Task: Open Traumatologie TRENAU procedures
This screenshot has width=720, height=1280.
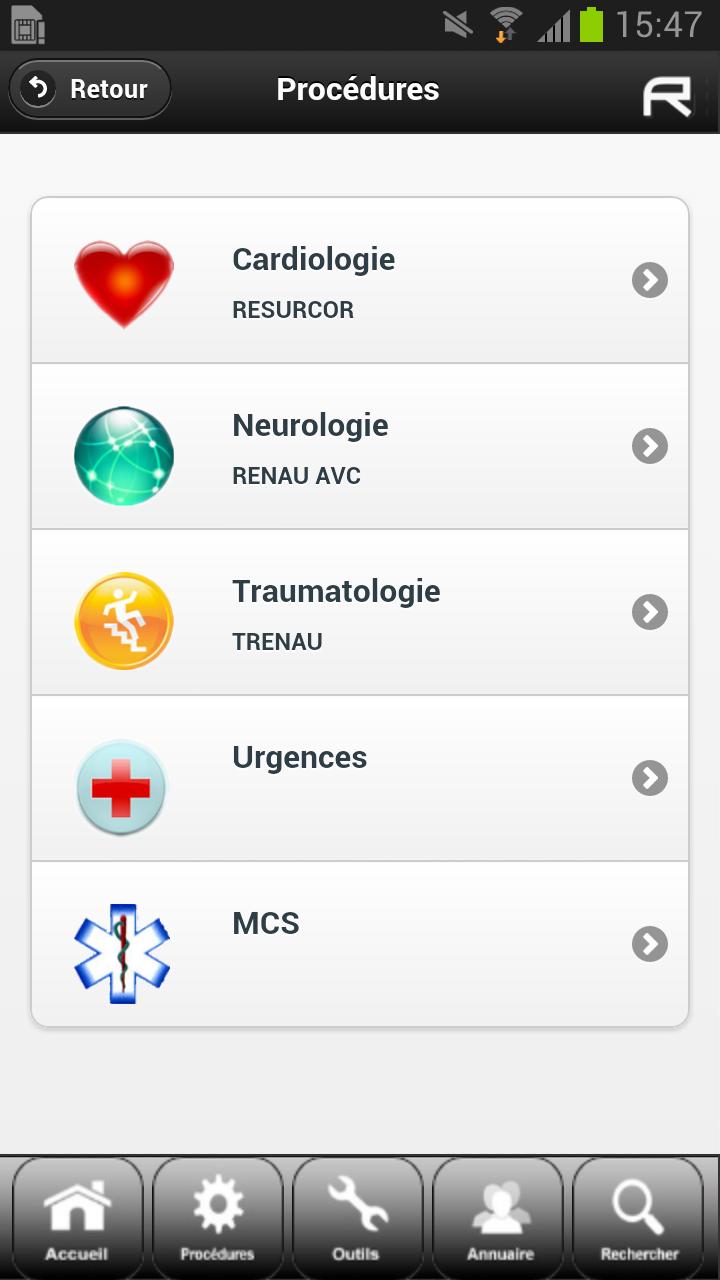Action: (360, 613)
